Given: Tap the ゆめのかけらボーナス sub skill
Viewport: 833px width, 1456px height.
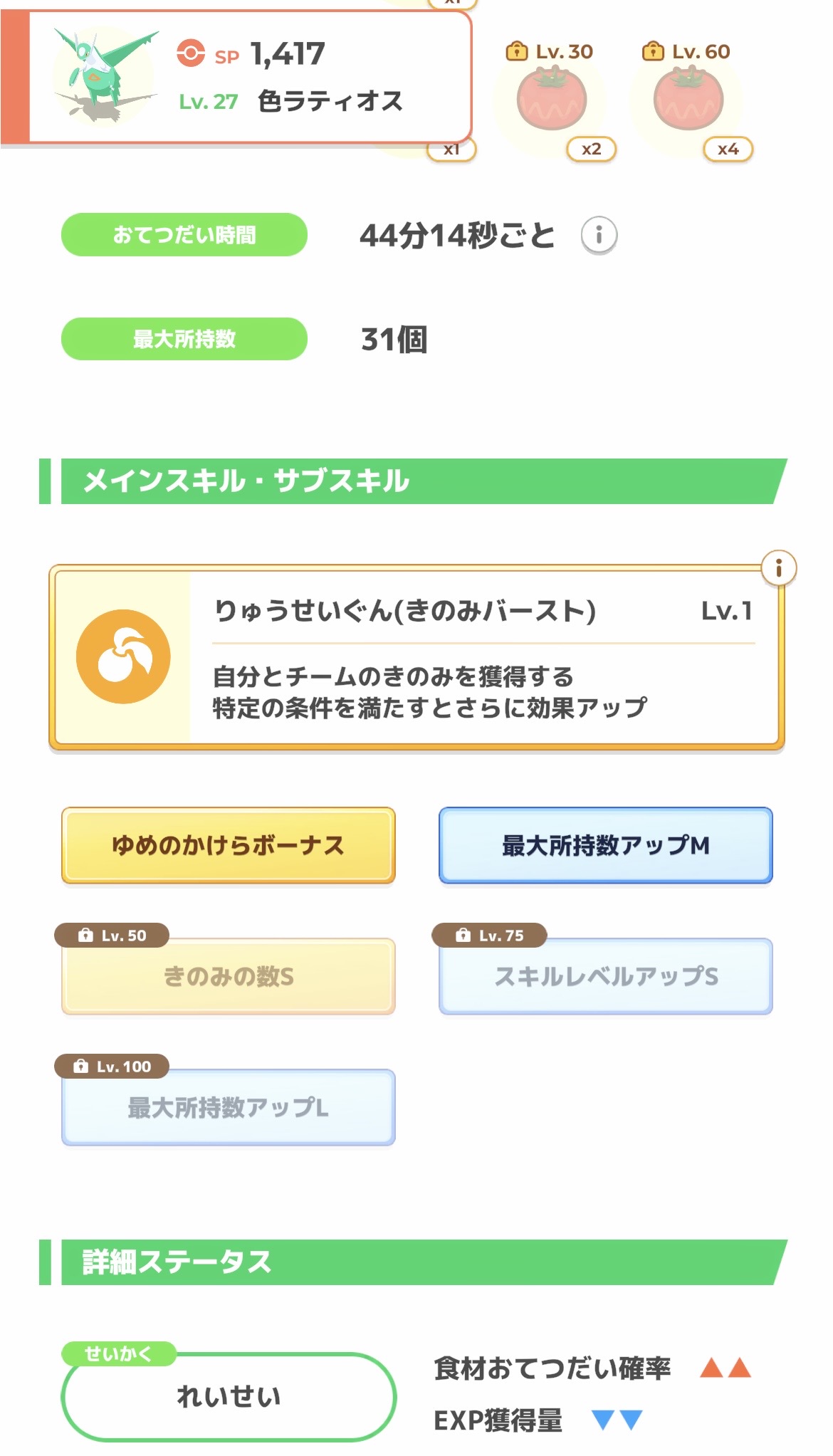Looking at the screenshot, I should tap(228, 845).
